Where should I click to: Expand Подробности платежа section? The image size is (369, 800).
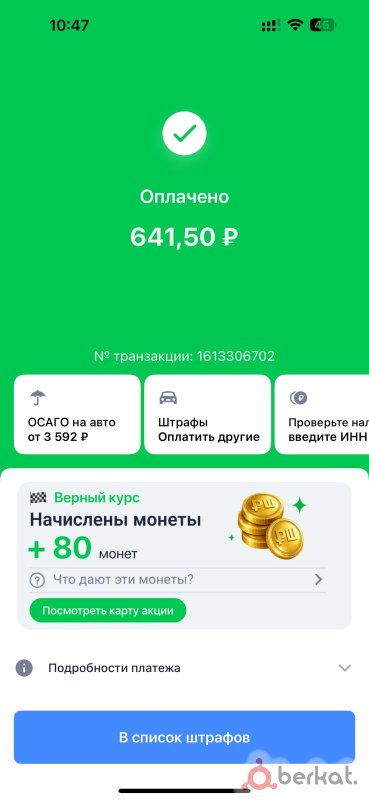click(x=184, y=668)
